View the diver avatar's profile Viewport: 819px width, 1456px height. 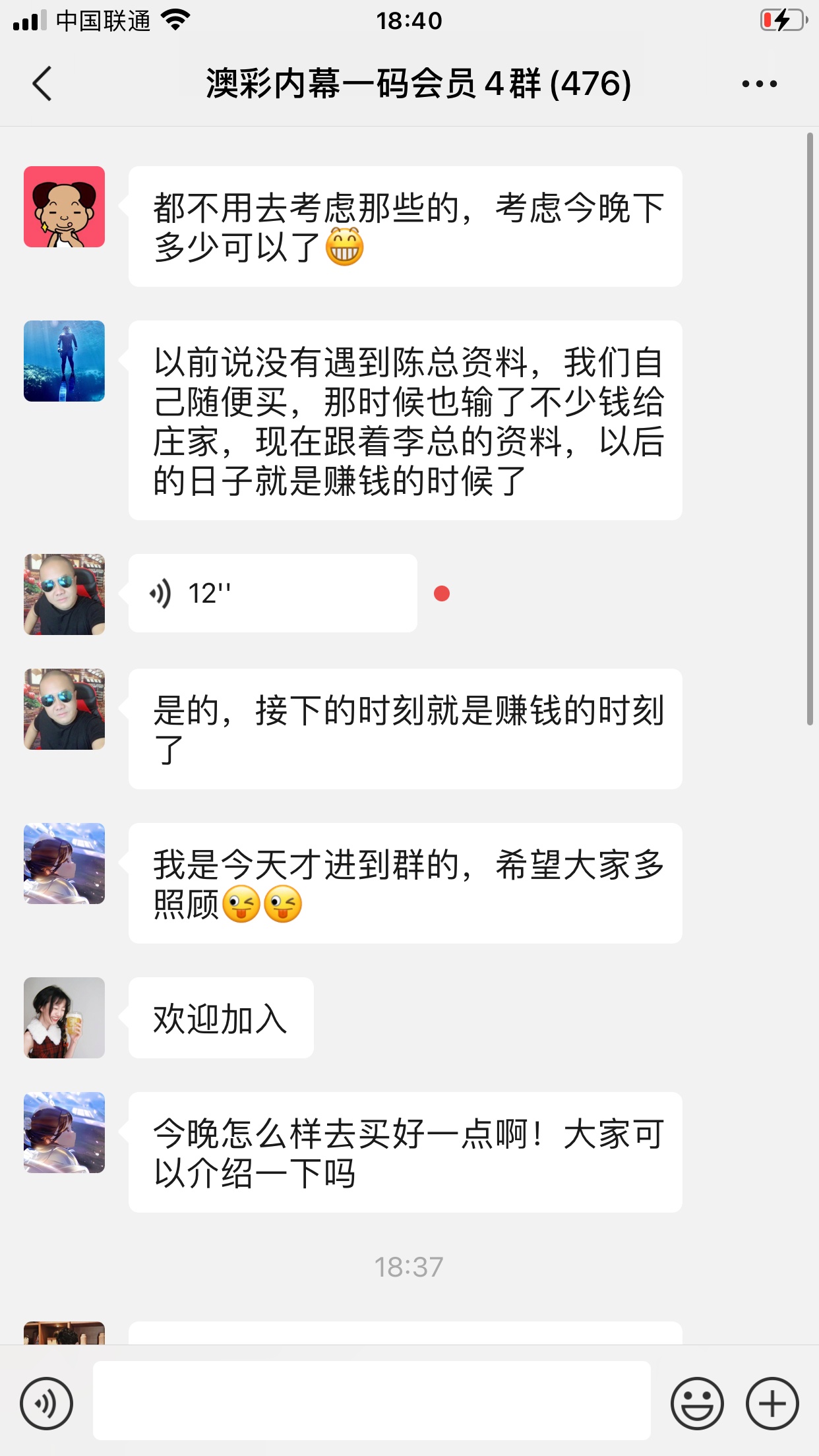coord(64,361)
